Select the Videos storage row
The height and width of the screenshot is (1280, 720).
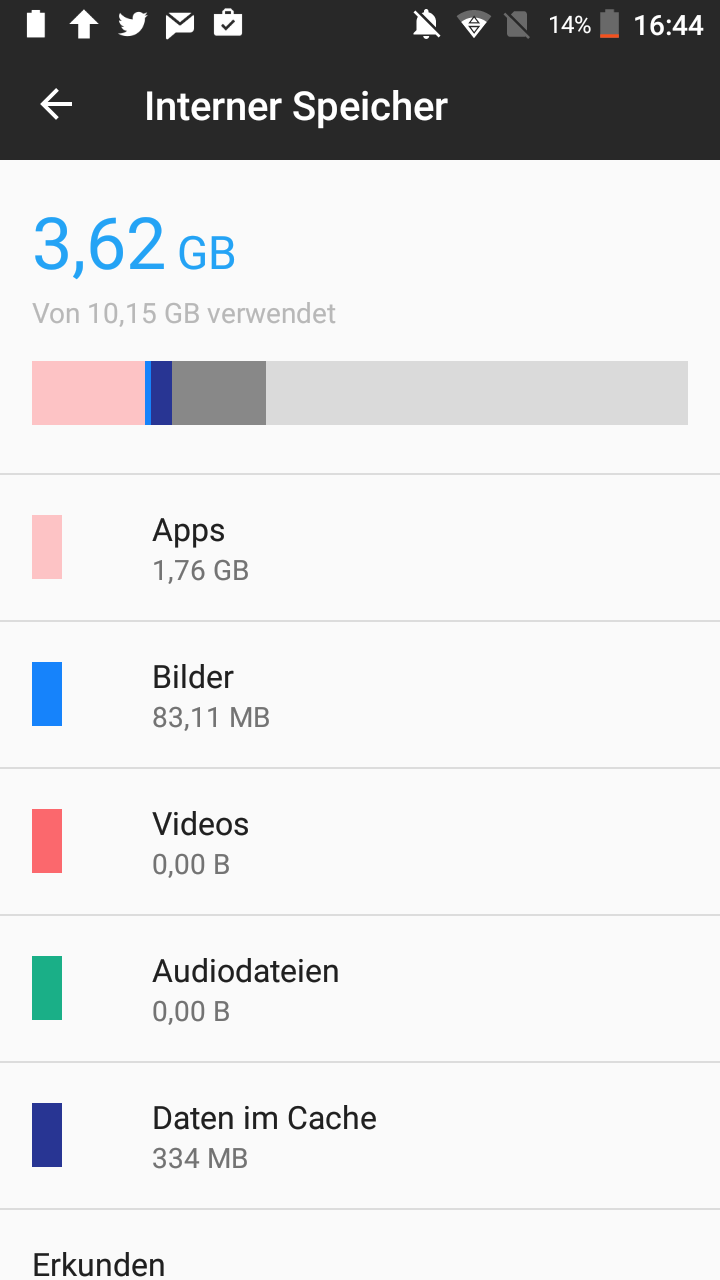coord(360,842)
